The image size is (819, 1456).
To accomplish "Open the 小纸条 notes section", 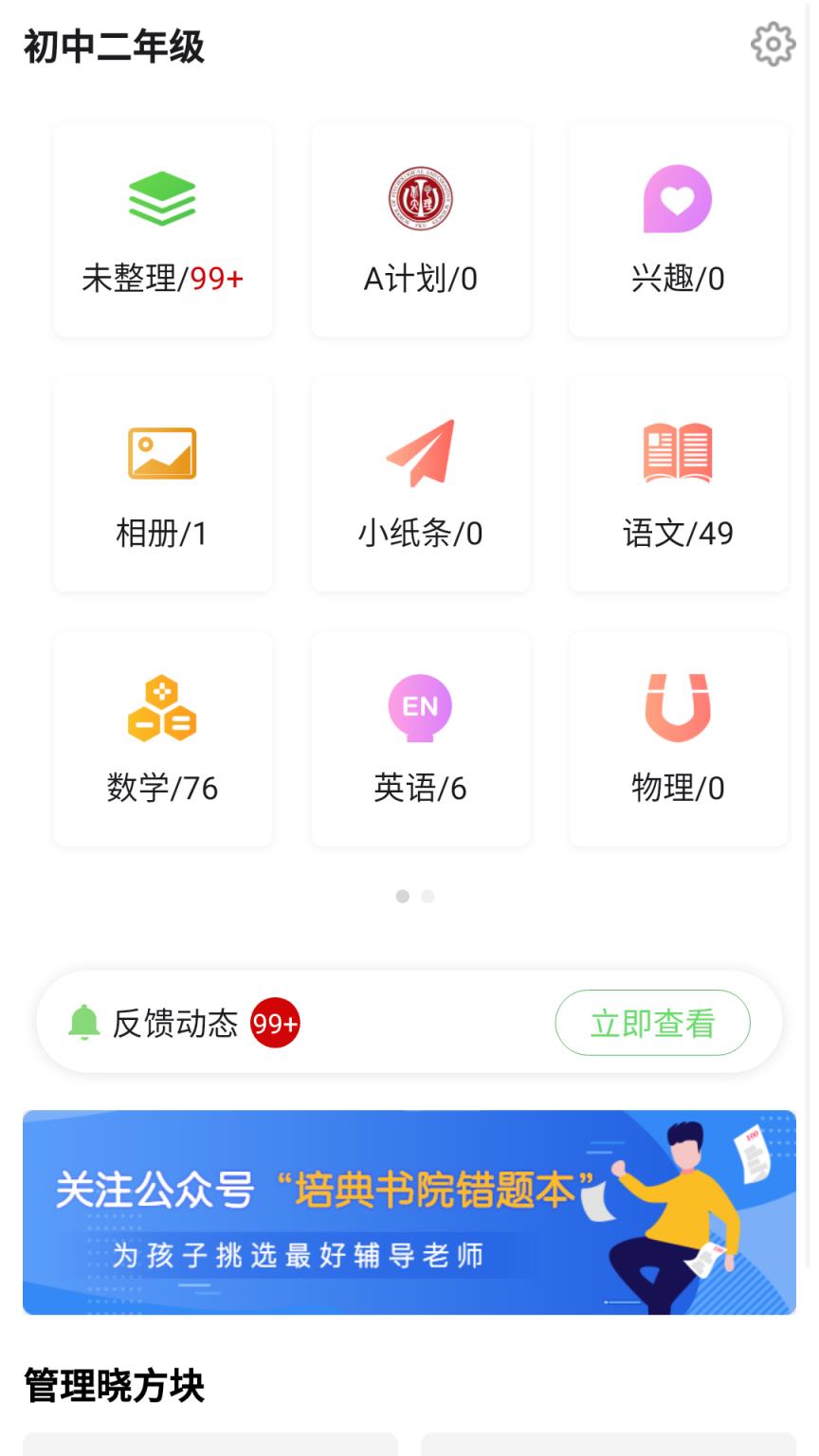I will [x=420, y=483].
